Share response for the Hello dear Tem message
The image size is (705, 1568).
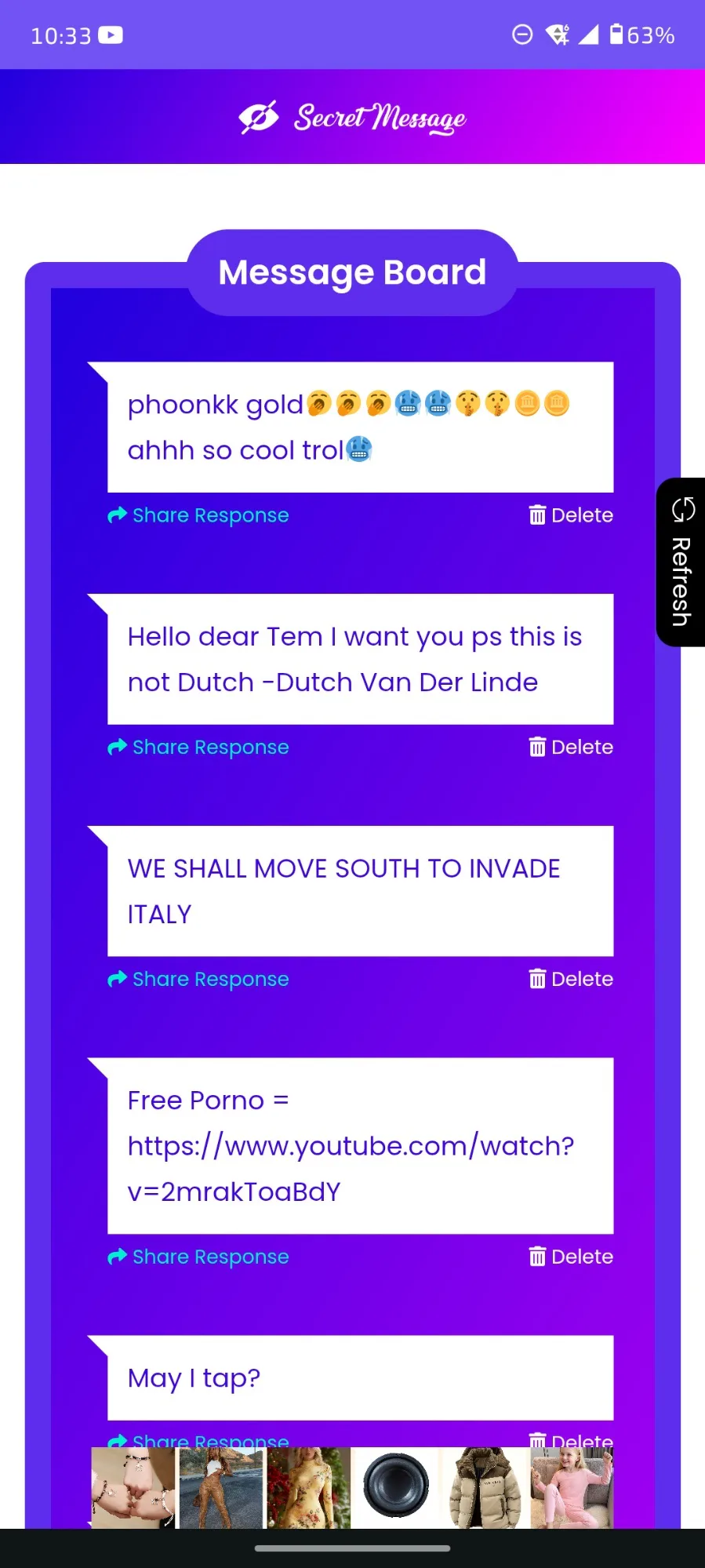[198, 748]
